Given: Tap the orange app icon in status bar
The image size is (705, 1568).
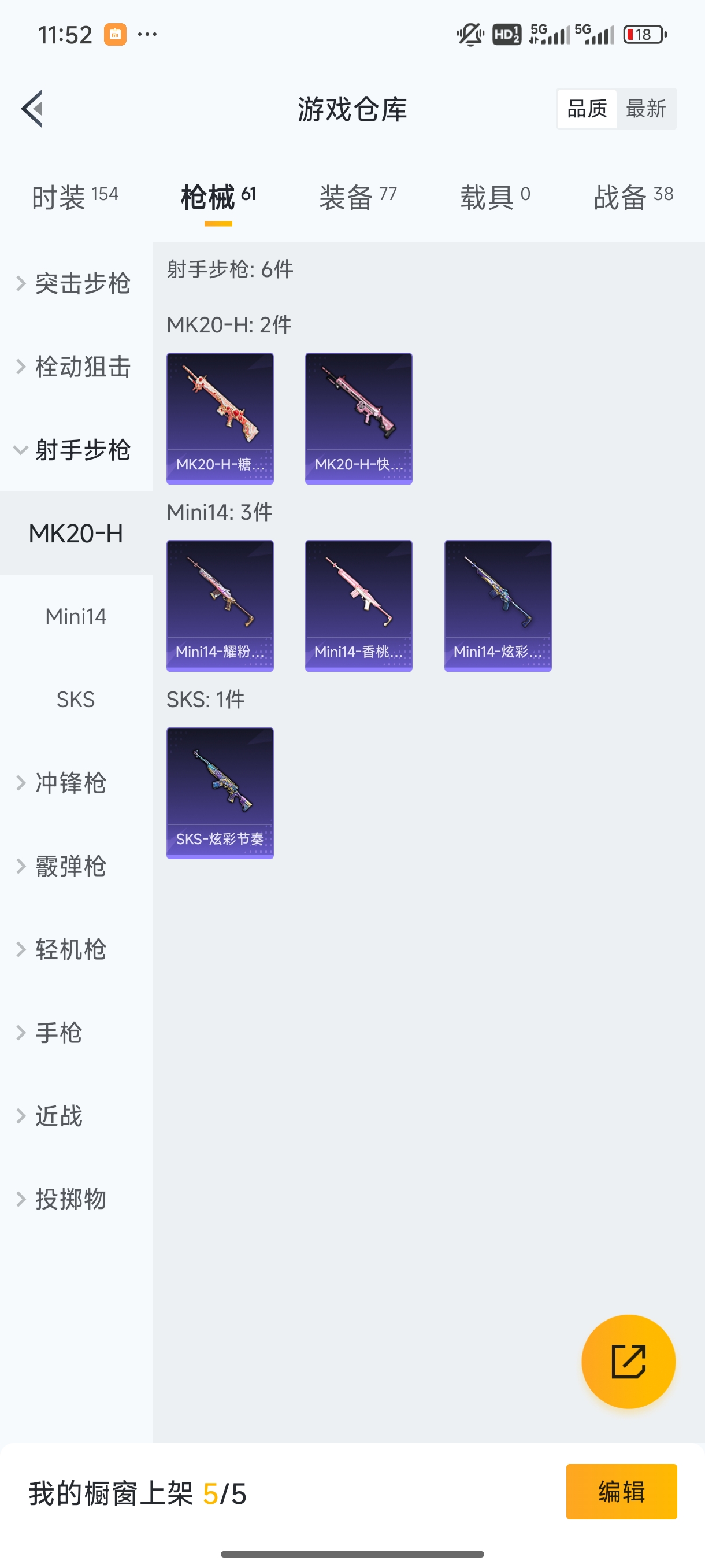Looking at the screenshot, I should click(116, 35).
